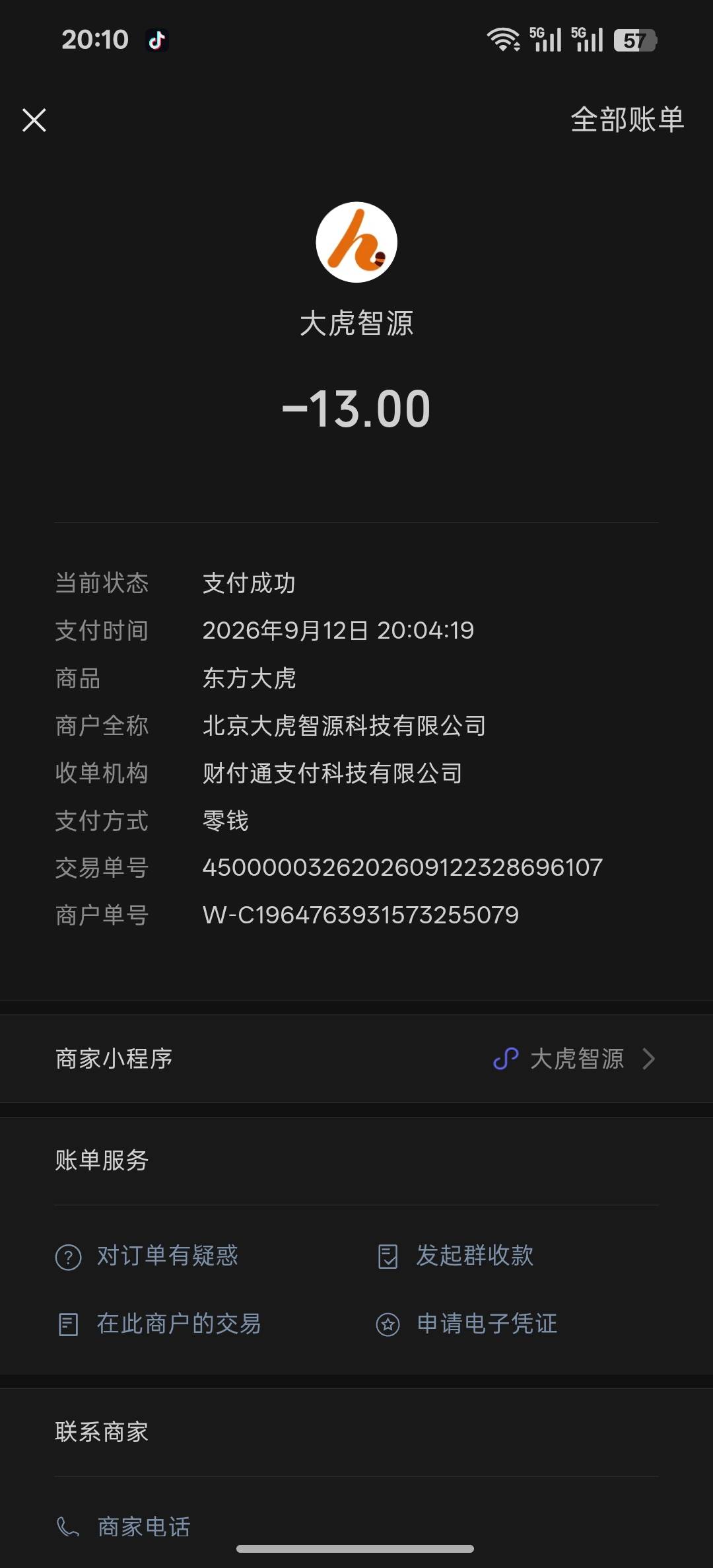Tap 对订单有疑惑 for order help
The height and width of the screenshot is (1568, 713).
coord(147,1256)
